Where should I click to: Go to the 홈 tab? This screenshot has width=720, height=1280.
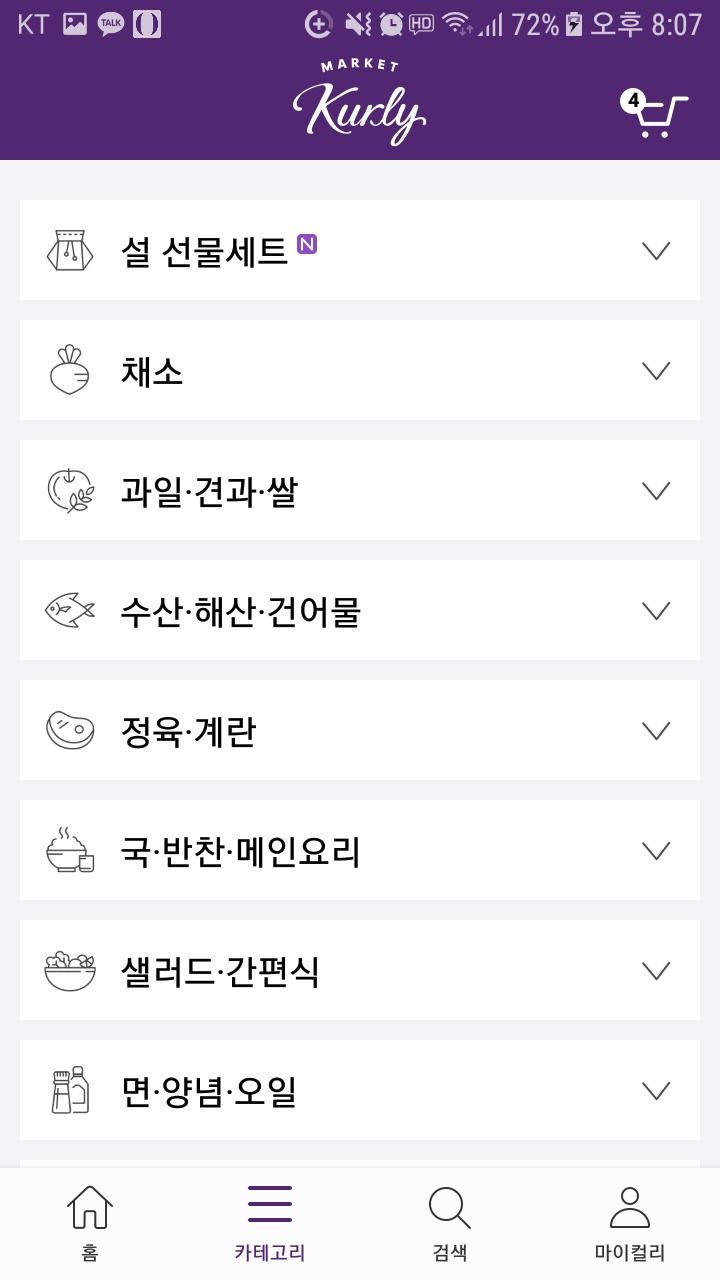click(x=90, y=1224)
